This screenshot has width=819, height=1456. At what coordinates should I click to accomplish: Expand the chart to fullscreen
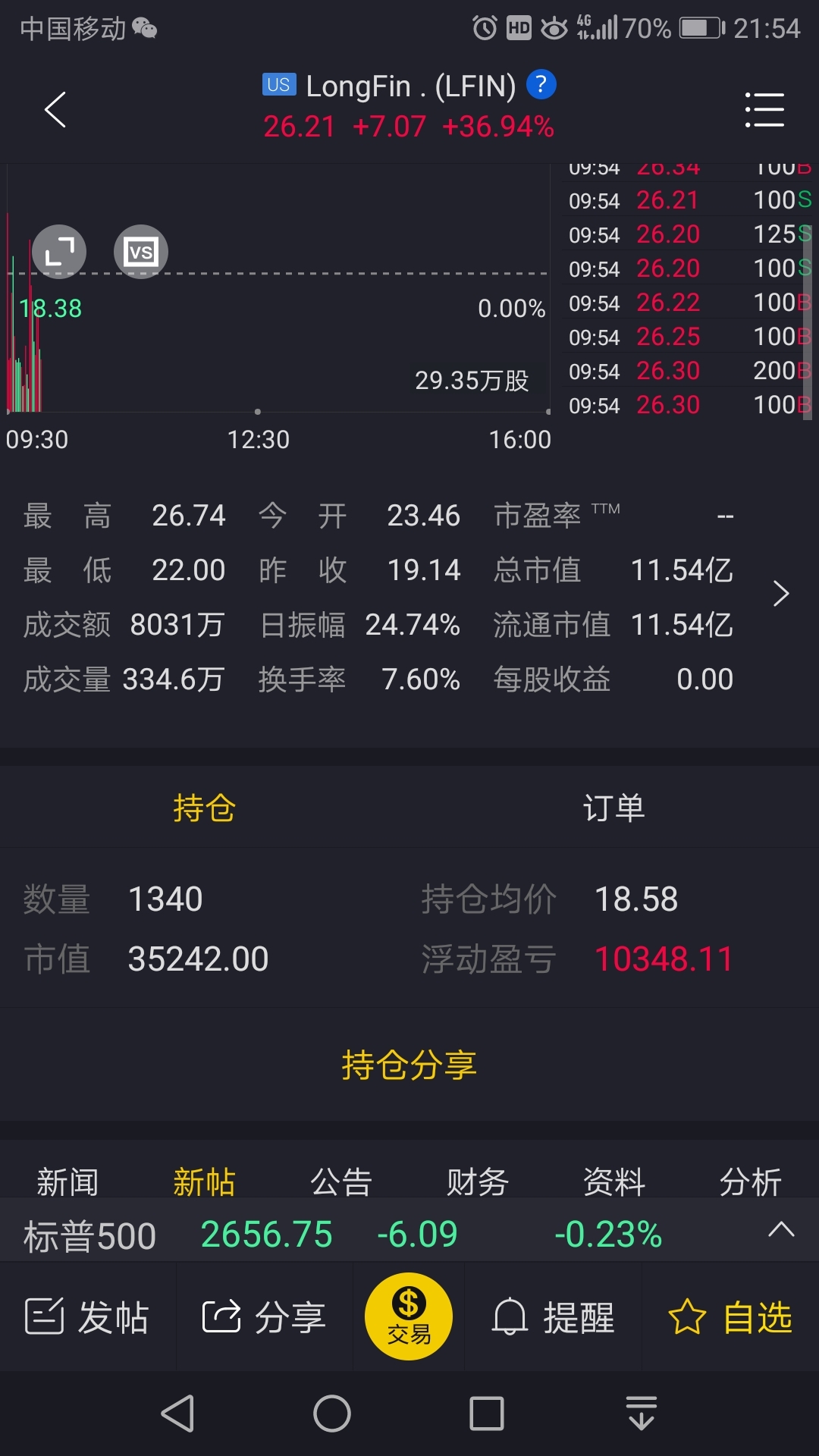click(59, 252)
